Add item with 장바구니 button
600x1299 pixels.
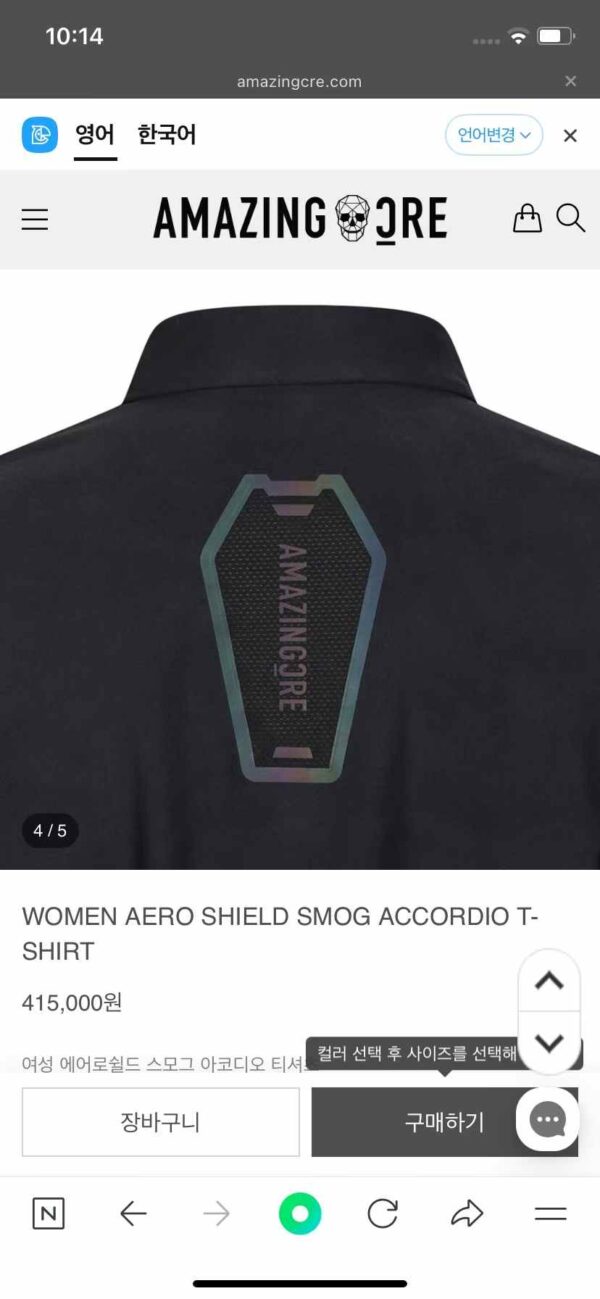(x=160, y=1122)
